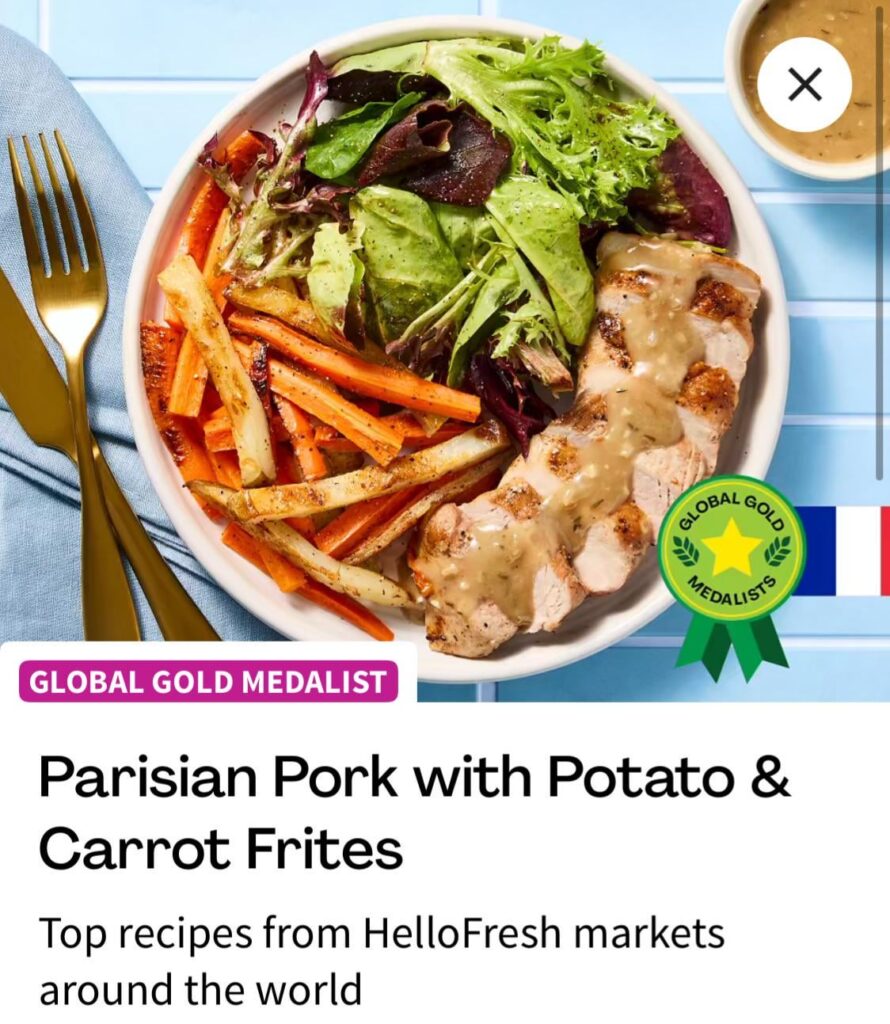Click the gold star inside the medal badge

point(730,545)
